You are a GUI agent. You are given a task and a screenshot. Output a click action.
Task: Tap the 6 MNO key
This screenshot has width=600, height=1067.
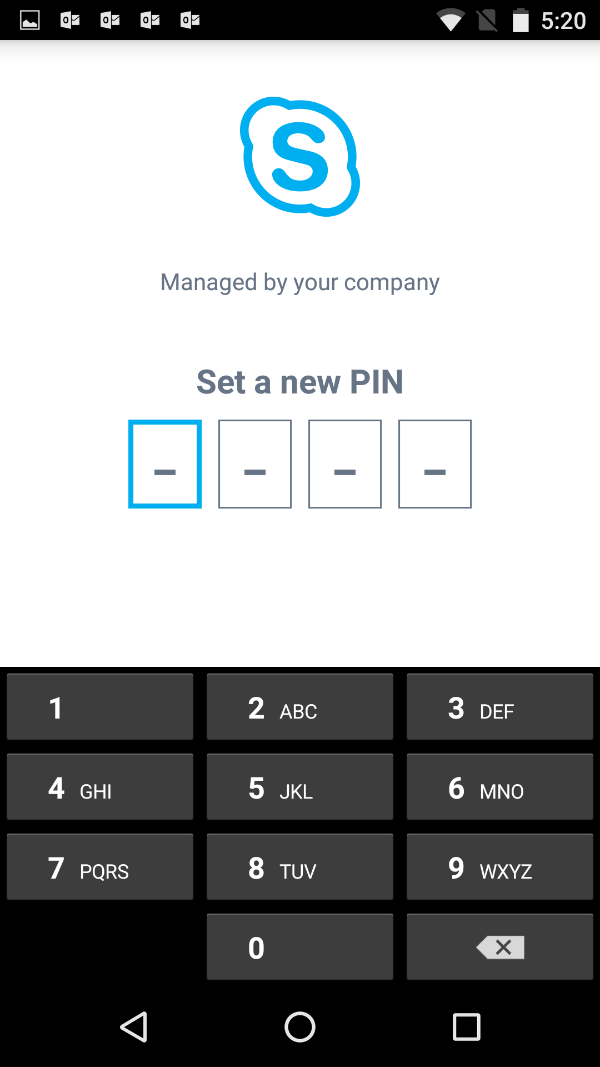point(500,787)
